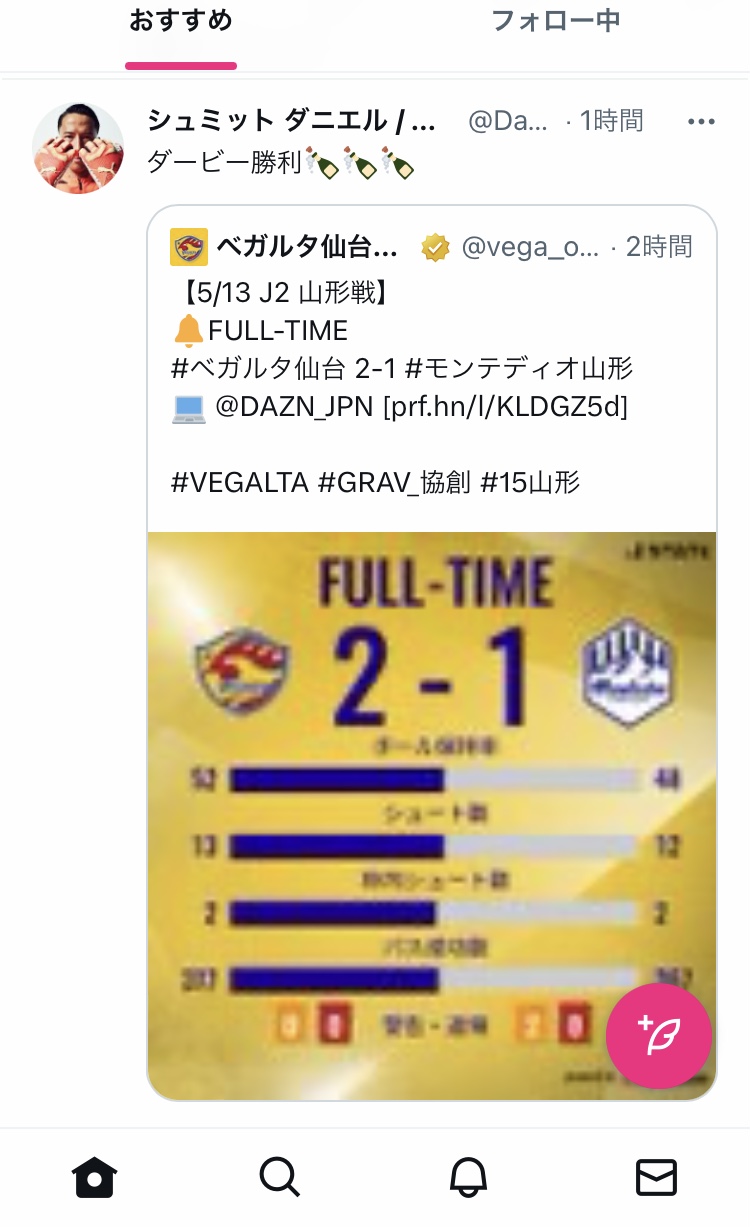Open direct messages
Screen dimensions: 750x1227
pyautogui.click(x=656, y=1177)
